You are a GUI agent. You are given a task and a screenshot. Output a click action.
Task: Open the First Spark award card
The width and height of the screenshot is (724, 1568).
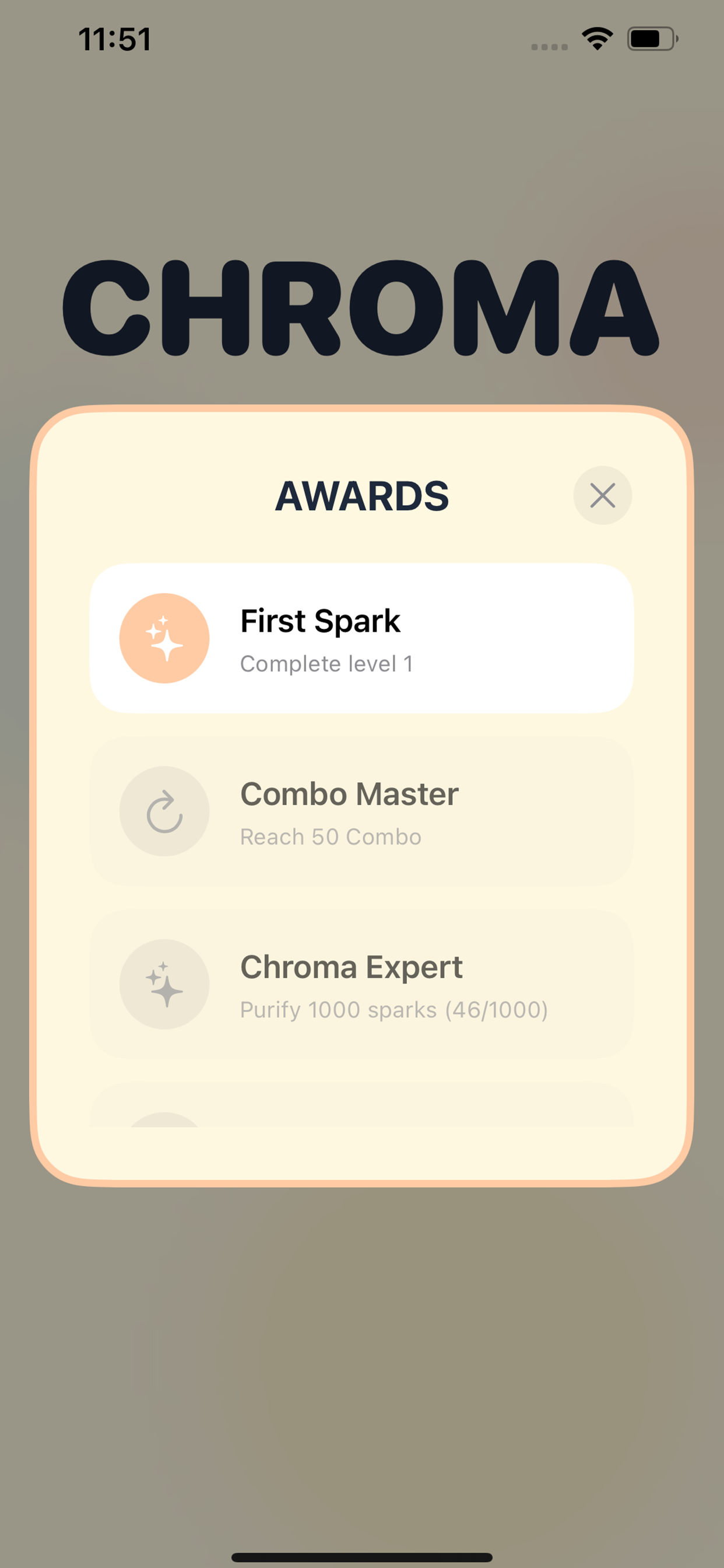pyautogui.click(x=361, y=638)
